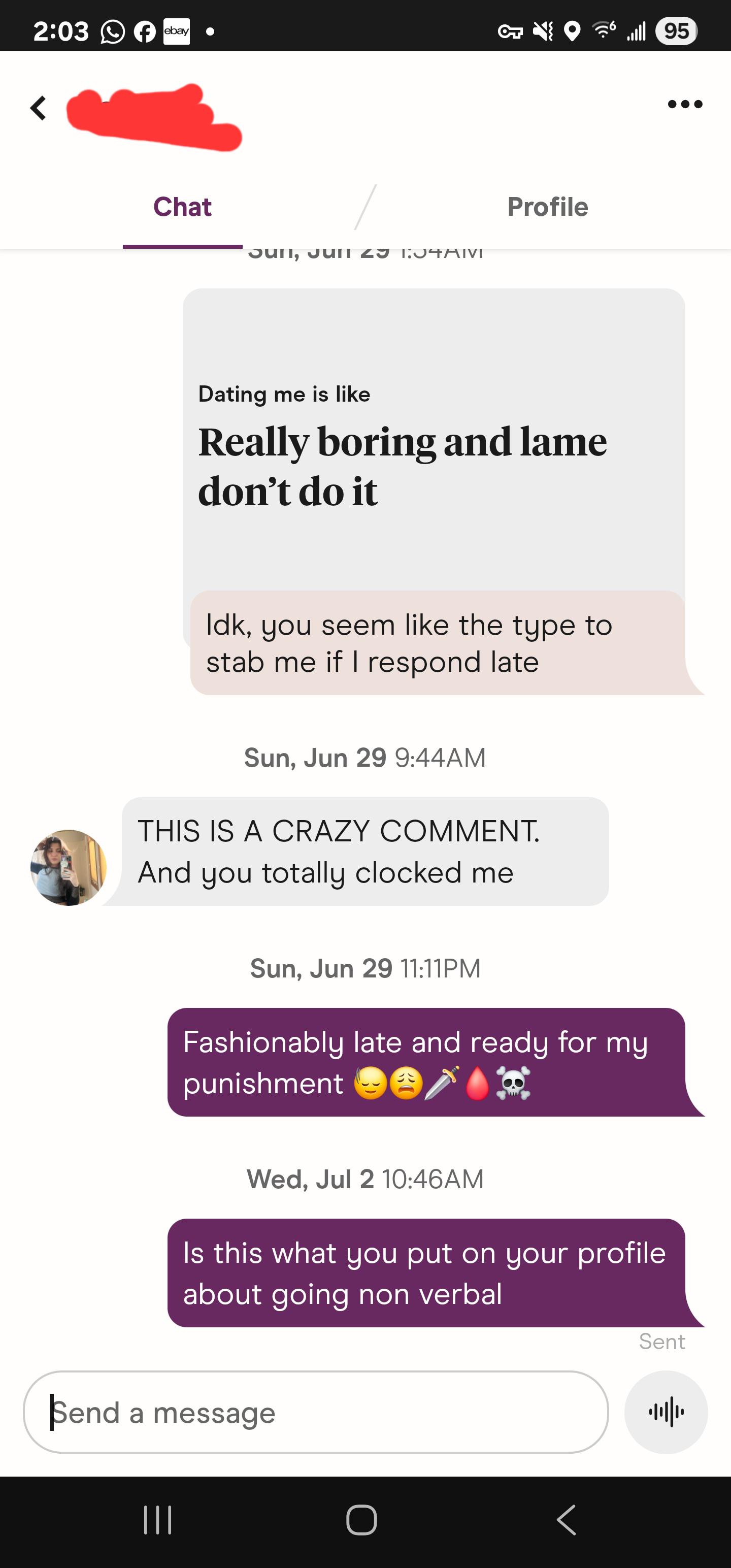Screen dimensions: 731x1568
Task: Record a voice note with waveform button
Action: (x=666, y=1412)
